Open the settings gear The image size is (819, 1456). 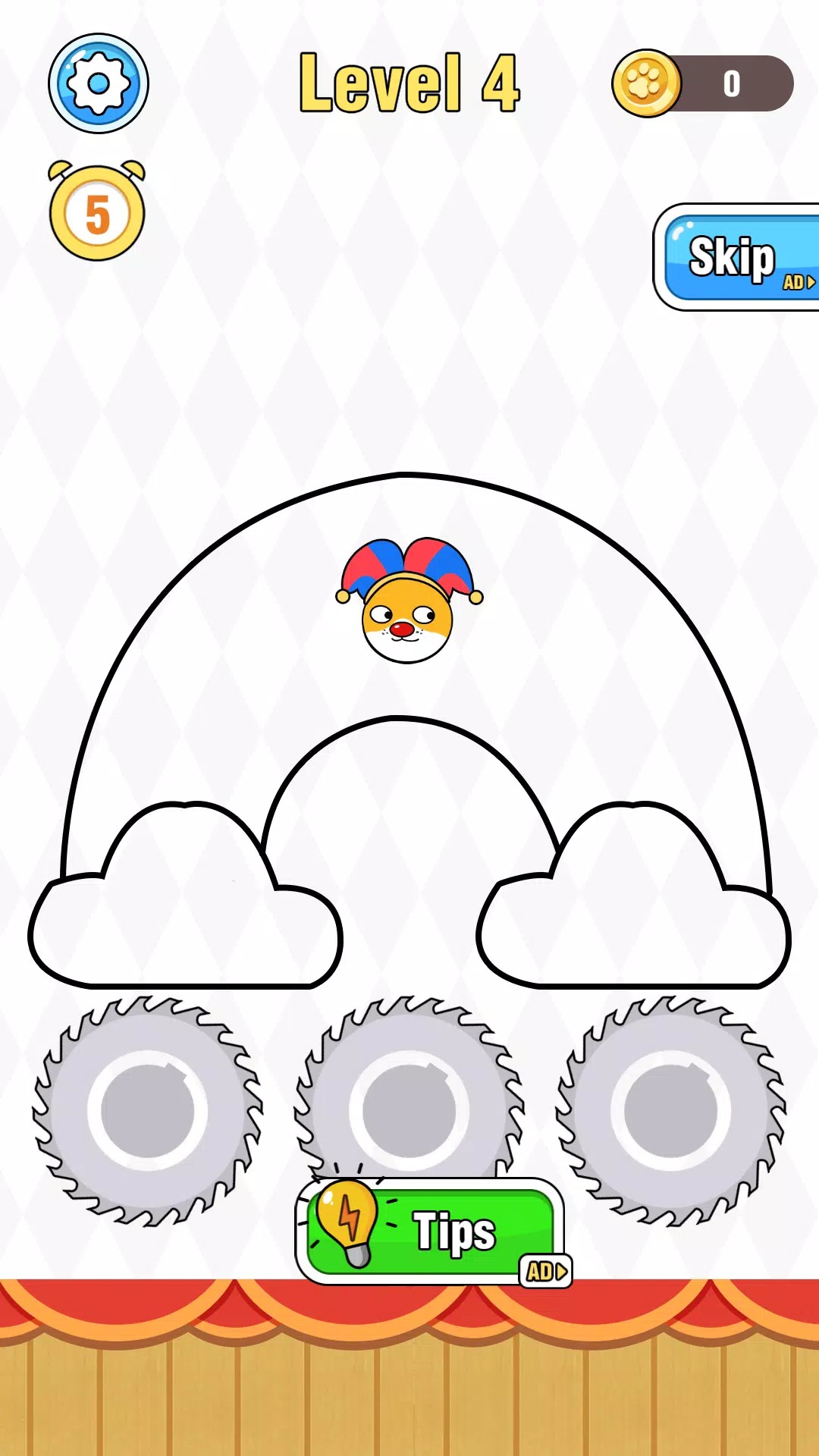99,83
